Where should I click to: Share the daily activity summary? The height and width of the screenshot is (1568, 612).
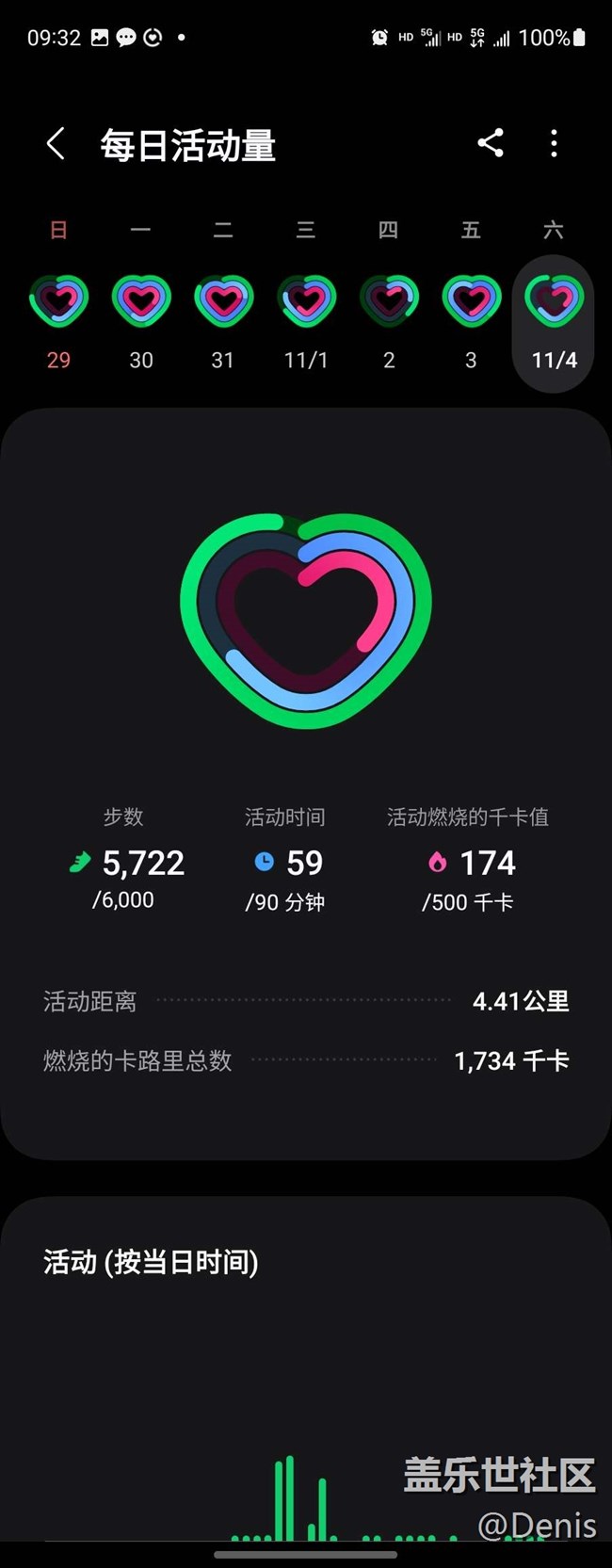[491, 143]
